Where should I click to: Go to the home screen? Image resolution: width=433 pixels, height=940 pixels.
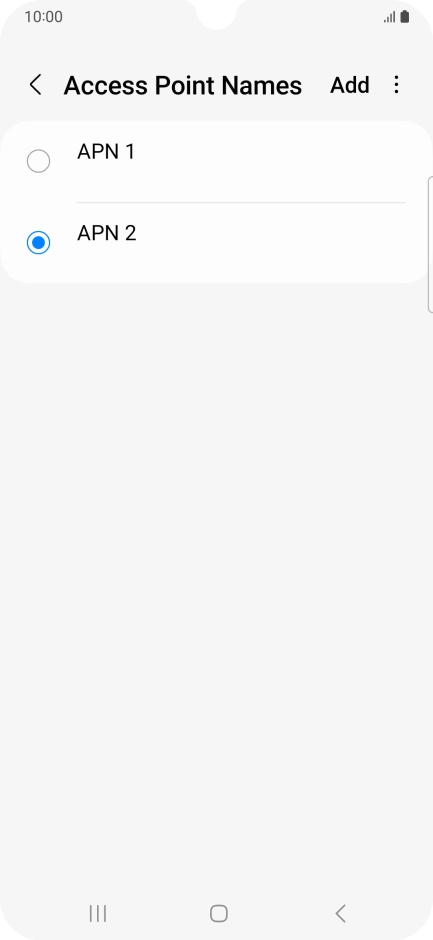tap(219, 914)
